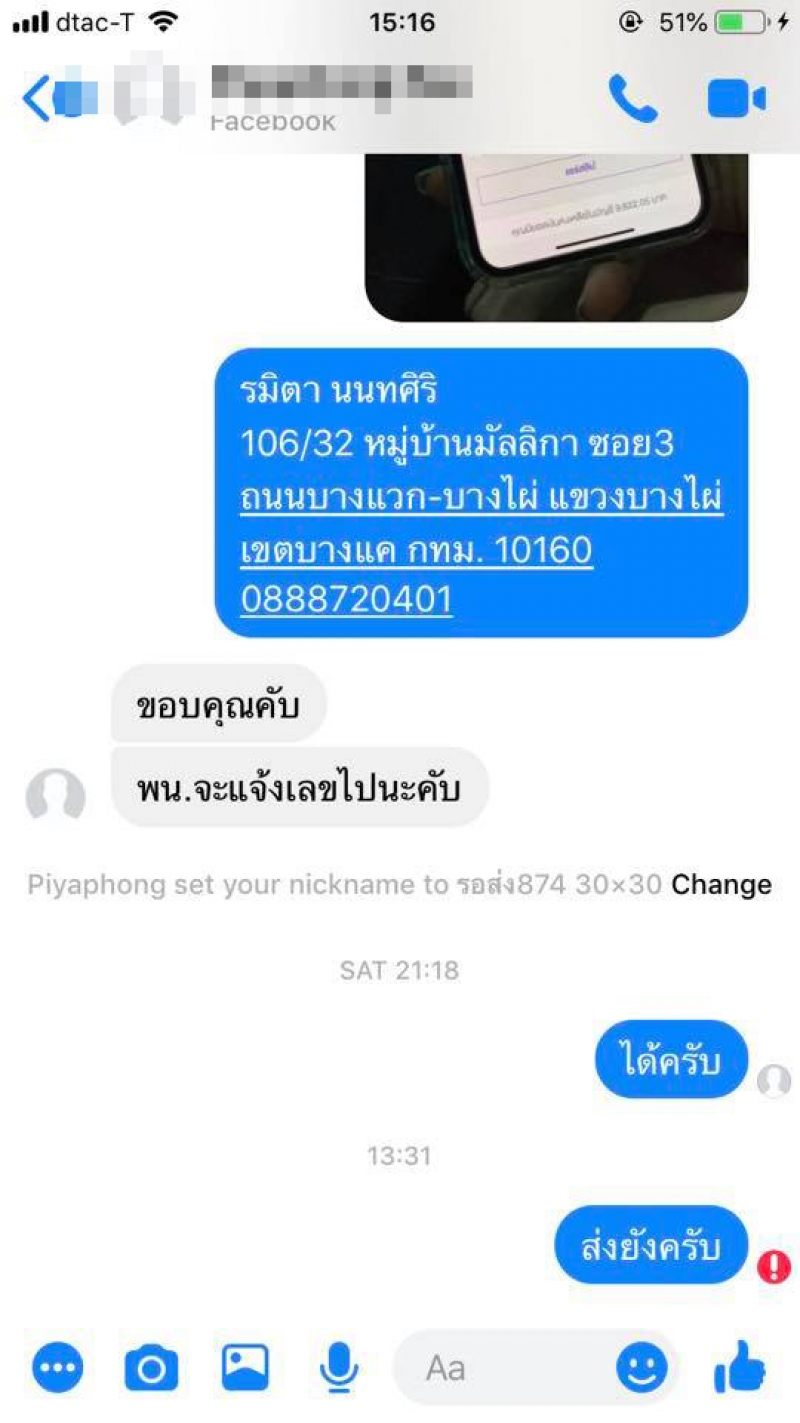Tap Change next to the nickname notice
800x1423 pixels.
click(x=721, y=884)
